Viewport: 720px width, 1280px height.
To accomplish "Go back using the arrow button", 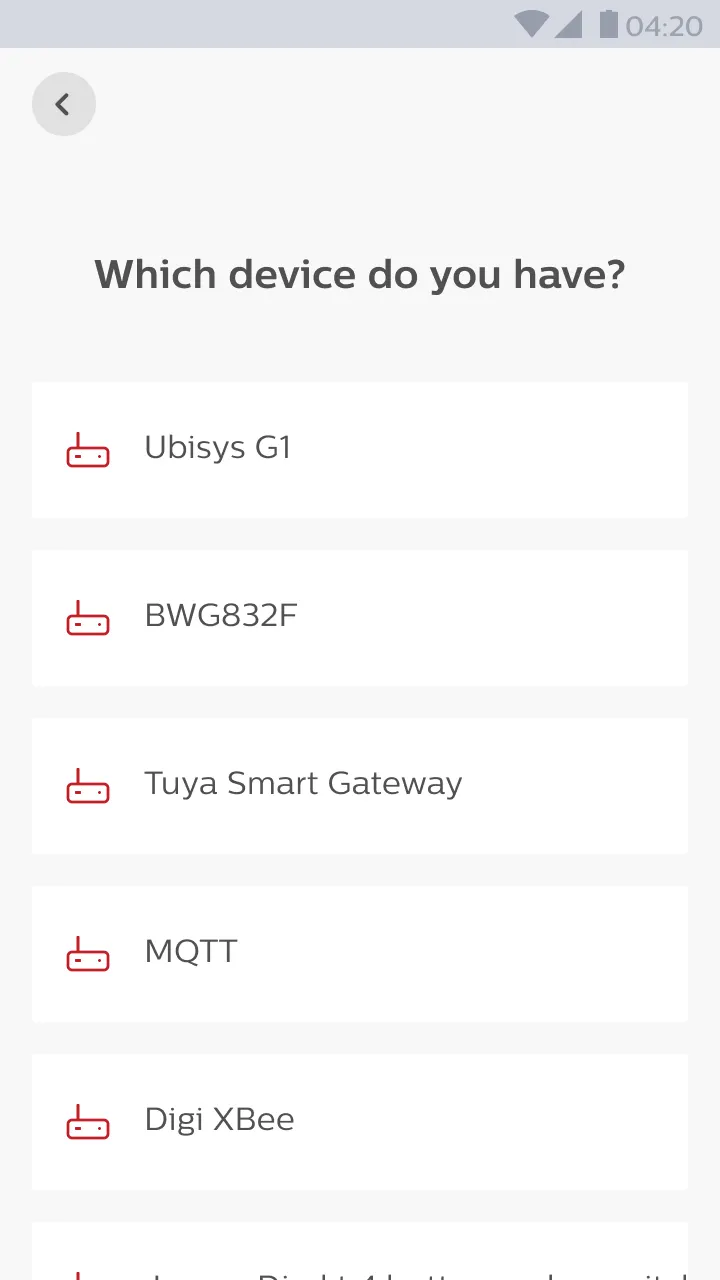I will (64, 104).
